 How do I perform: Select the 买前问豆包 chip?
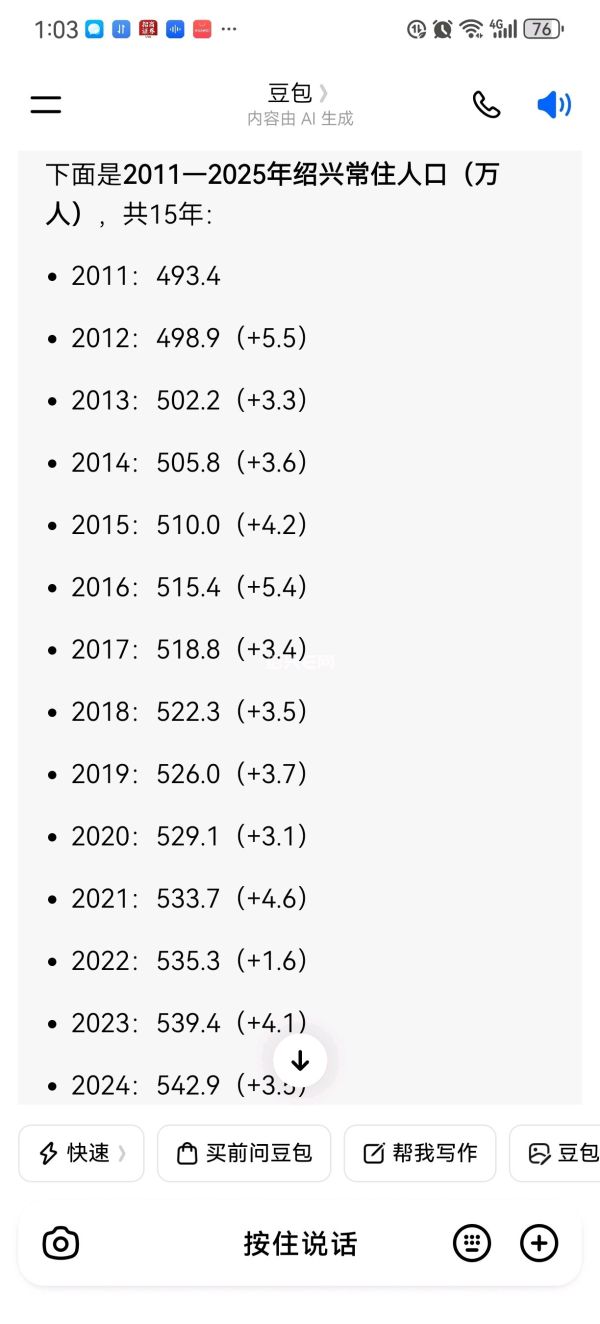coord(244,1153)
